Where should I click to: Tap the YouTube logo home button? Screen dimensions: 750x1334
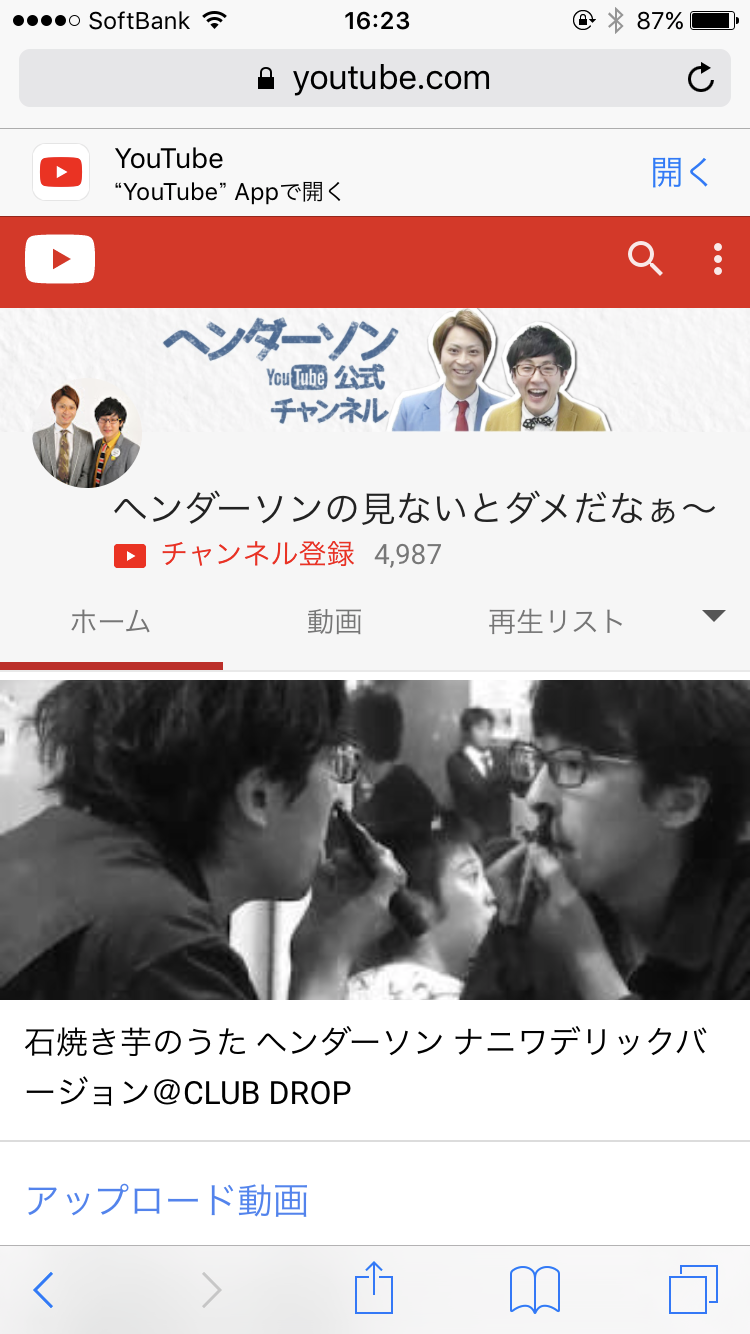(60, 260)
